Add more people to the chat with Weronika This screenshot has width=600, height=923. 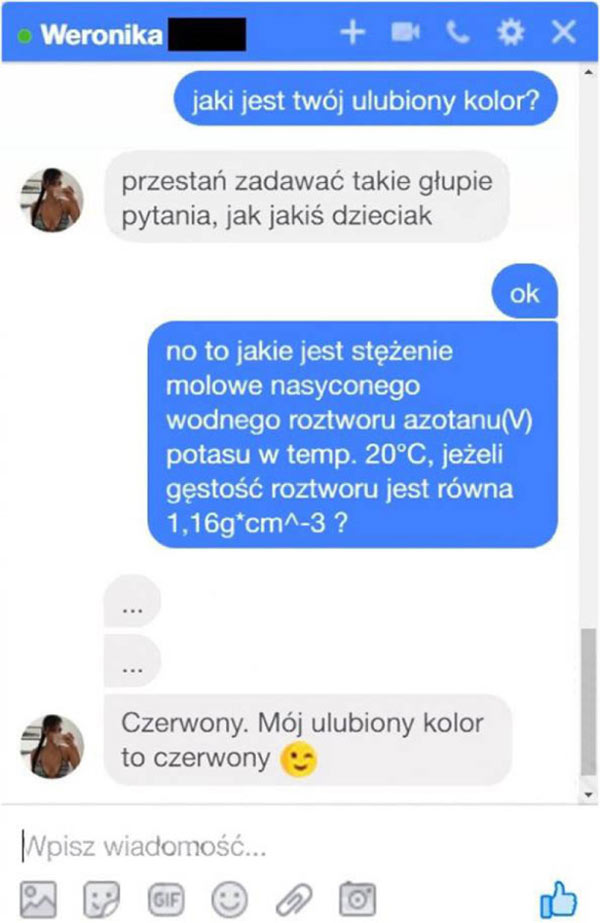pyautogui.click(x=351, y=32)
